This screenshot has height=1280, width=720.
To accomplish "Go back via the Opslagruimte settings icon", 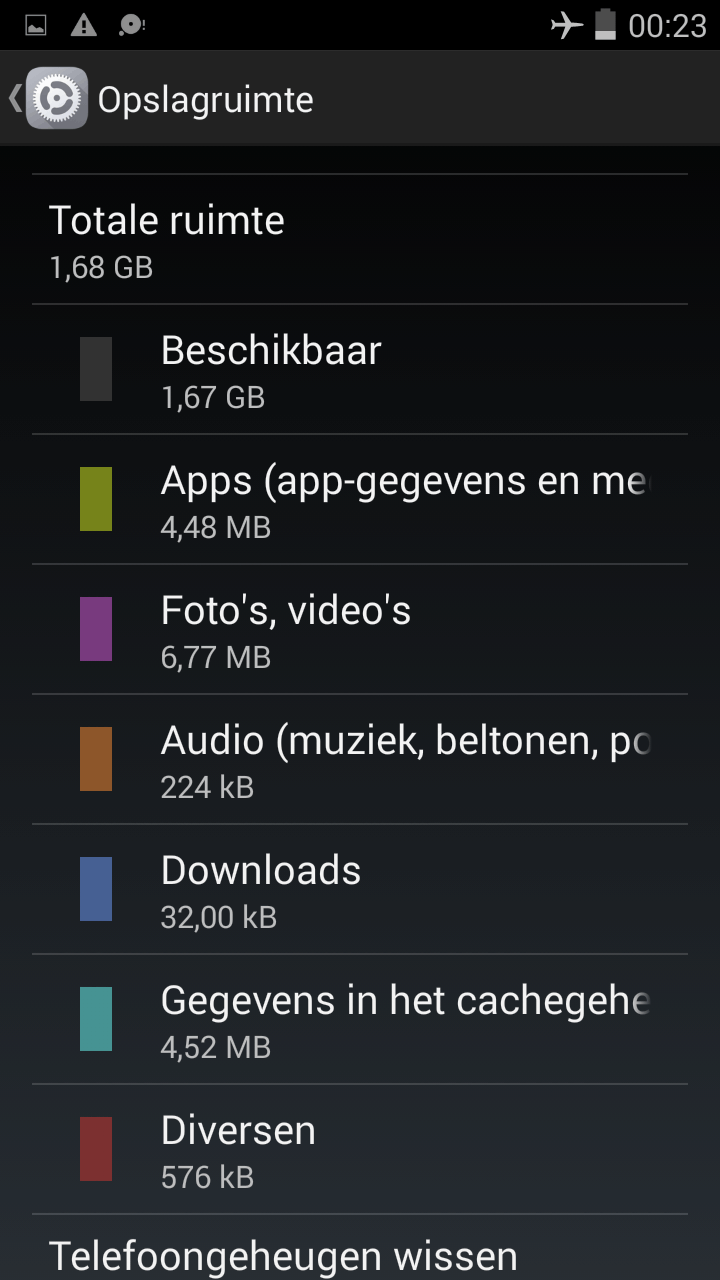I will (55, 99).
